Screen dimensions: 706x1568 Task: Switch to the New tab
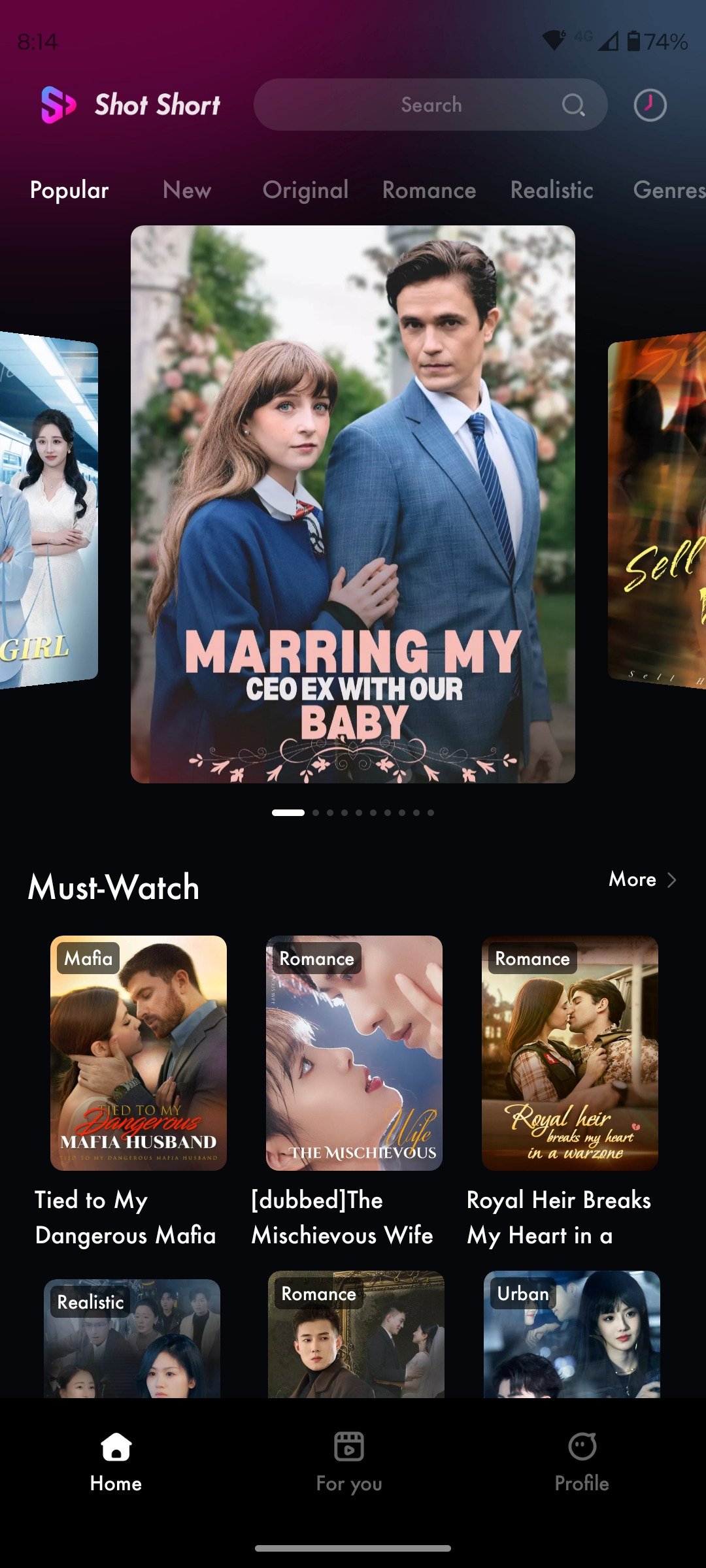[187, 190]
